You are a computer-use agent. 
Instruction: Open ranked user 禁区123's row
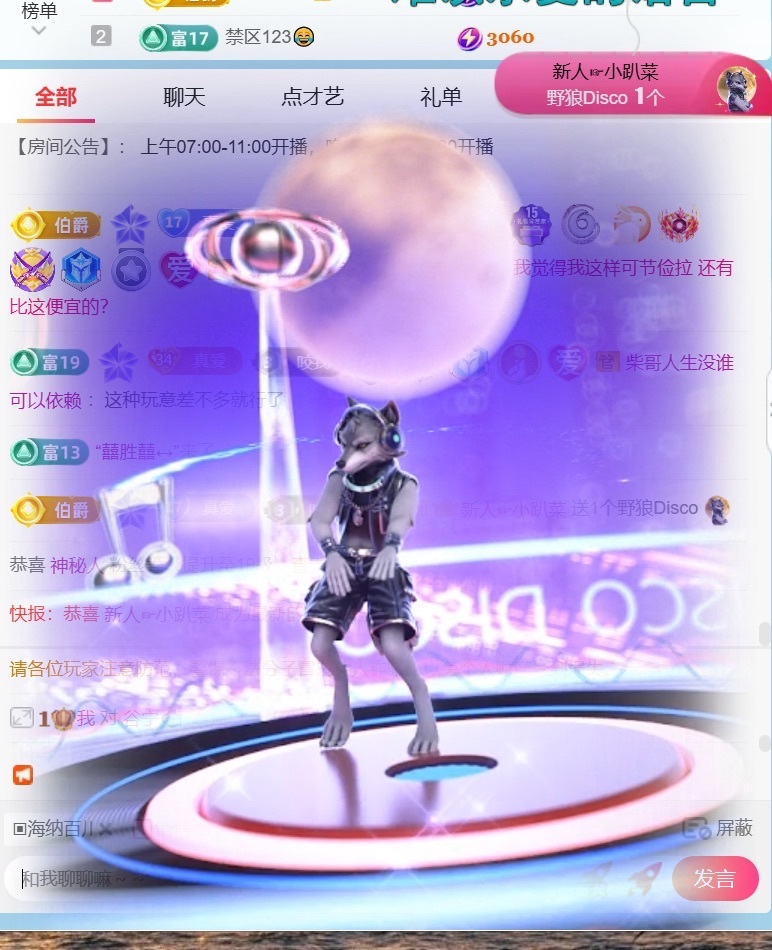(300, 38)
